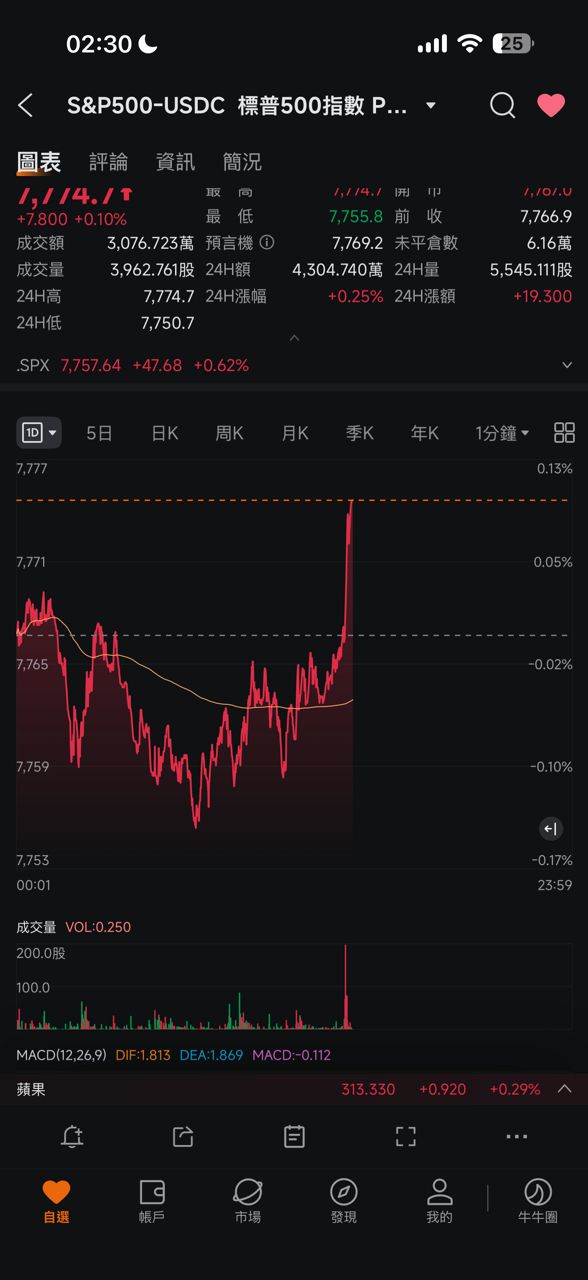Select the 5日 chart period

click(99, 433)
